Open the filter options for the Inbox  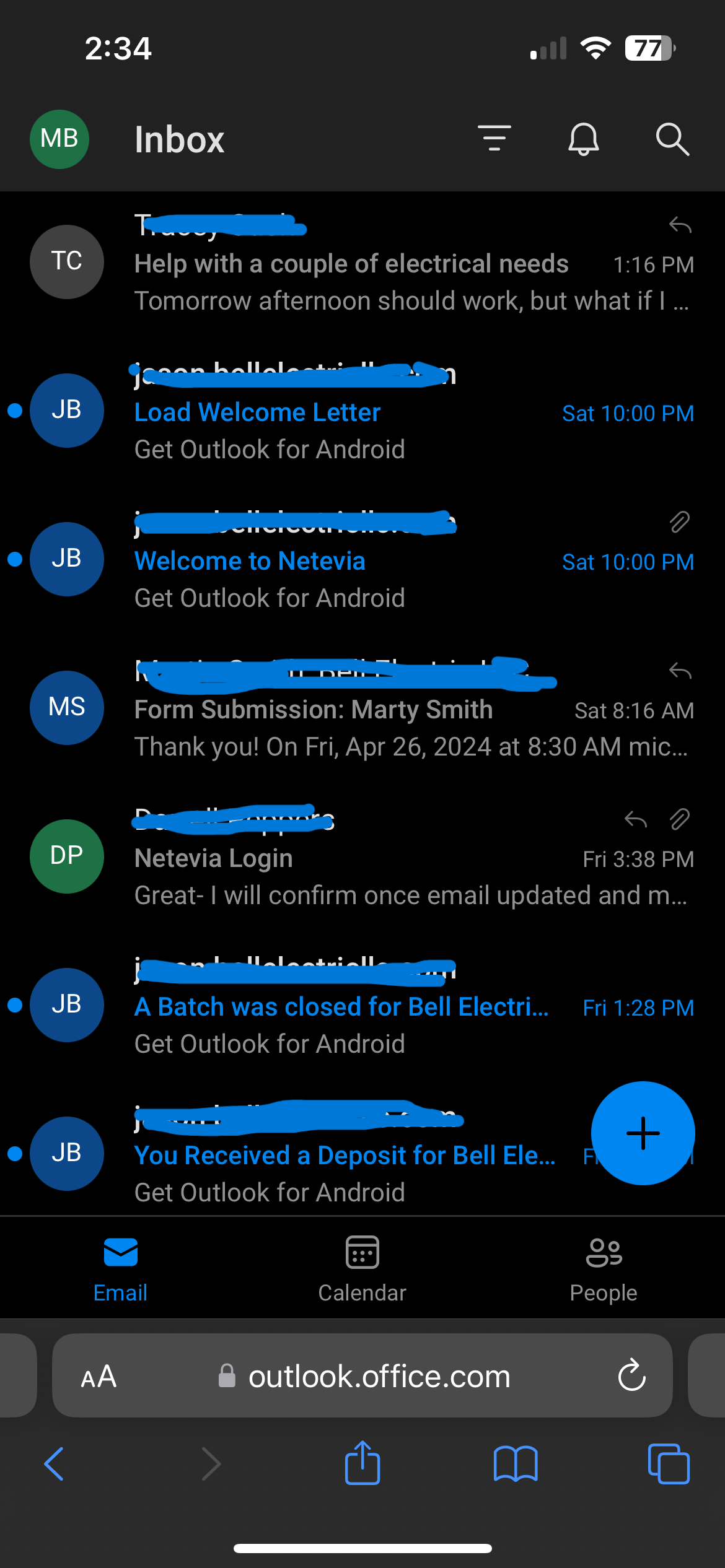click(x=494, y=139)
